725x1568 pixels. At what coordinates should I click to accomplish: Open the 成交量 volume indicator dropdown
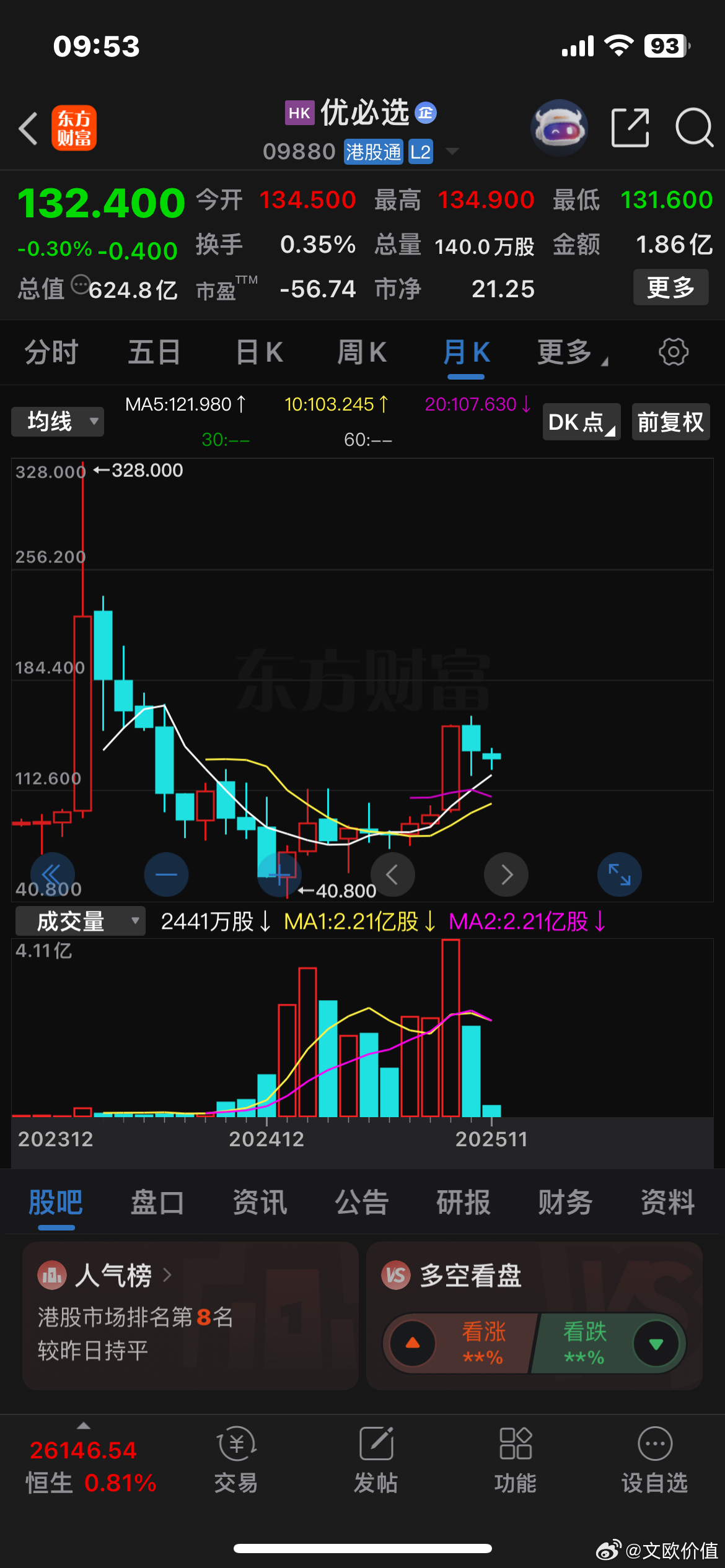(79, 921)
